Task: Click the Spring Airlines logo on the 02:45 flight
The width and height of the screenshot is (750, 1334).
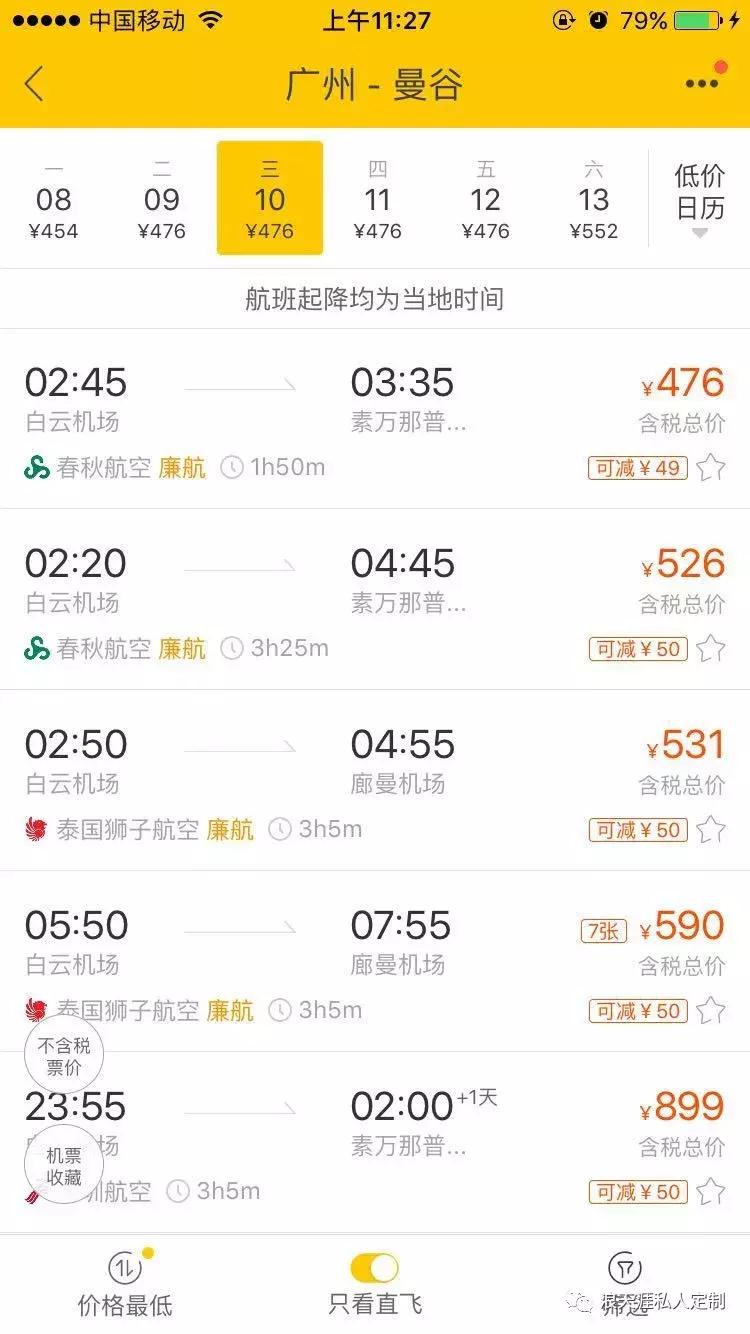Action: tap(34, 467)
